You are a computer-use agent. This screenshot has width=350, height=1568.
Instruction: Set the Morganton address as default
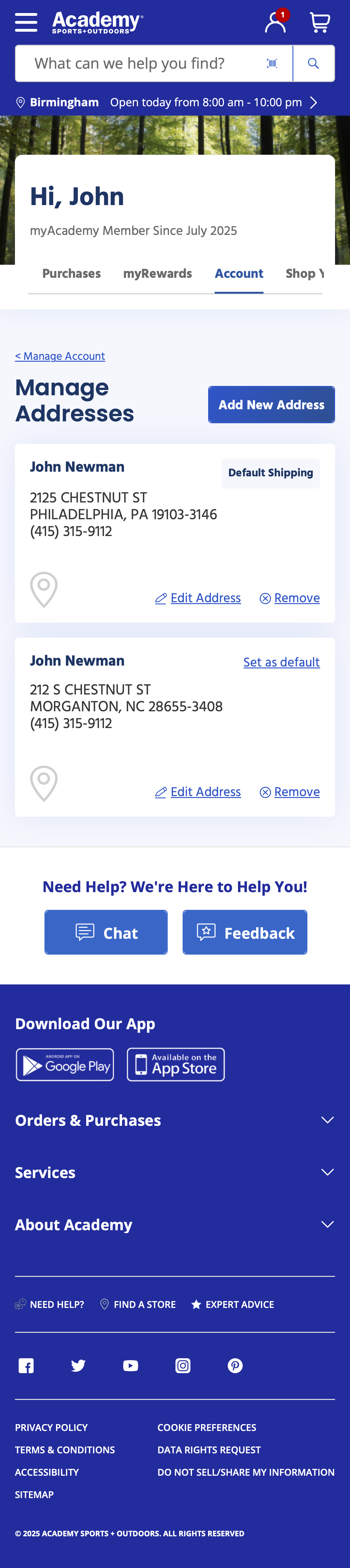pos(281,662)
